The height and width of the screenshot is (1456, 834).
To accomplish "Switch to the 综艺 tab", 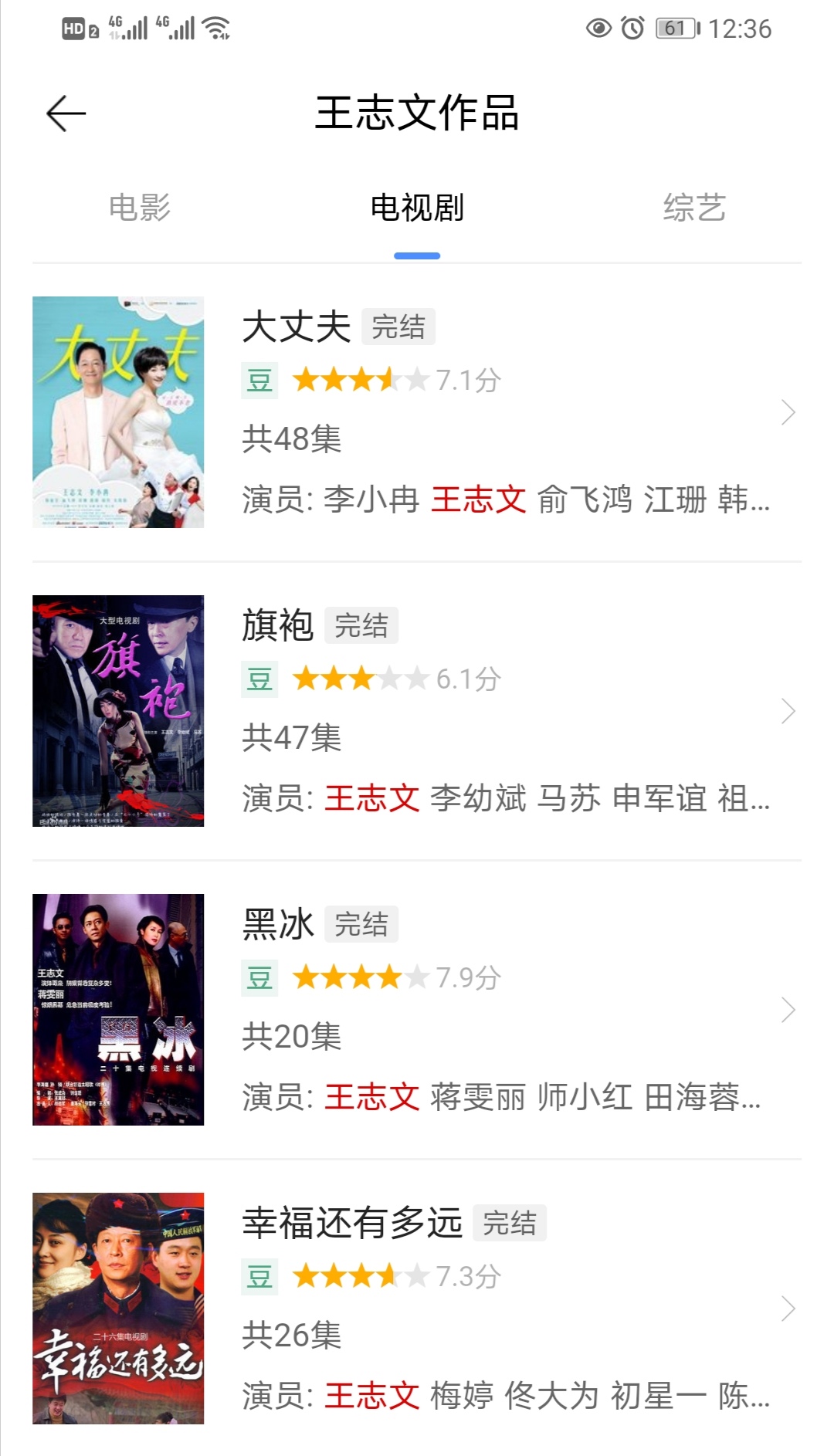I will [x=694, y=208].
